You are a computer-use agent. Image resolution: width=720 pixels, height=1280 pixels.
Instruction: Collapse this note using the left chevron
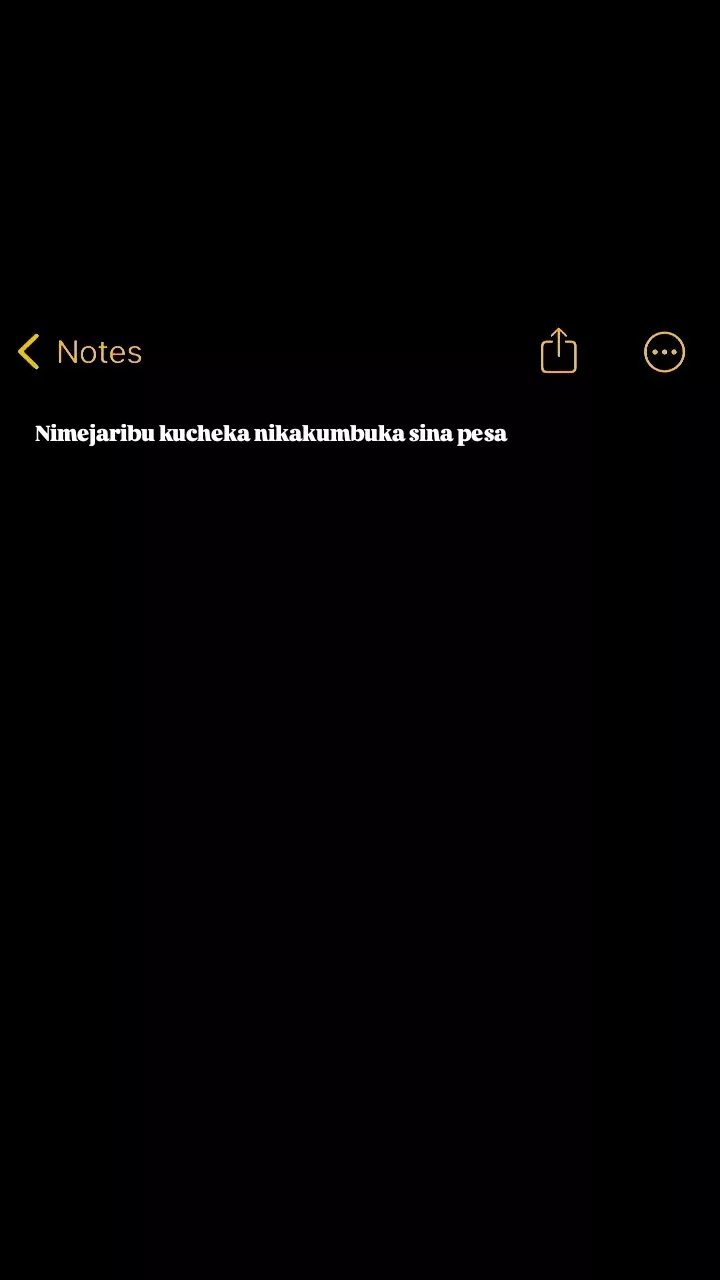click(x=29, y=351)
